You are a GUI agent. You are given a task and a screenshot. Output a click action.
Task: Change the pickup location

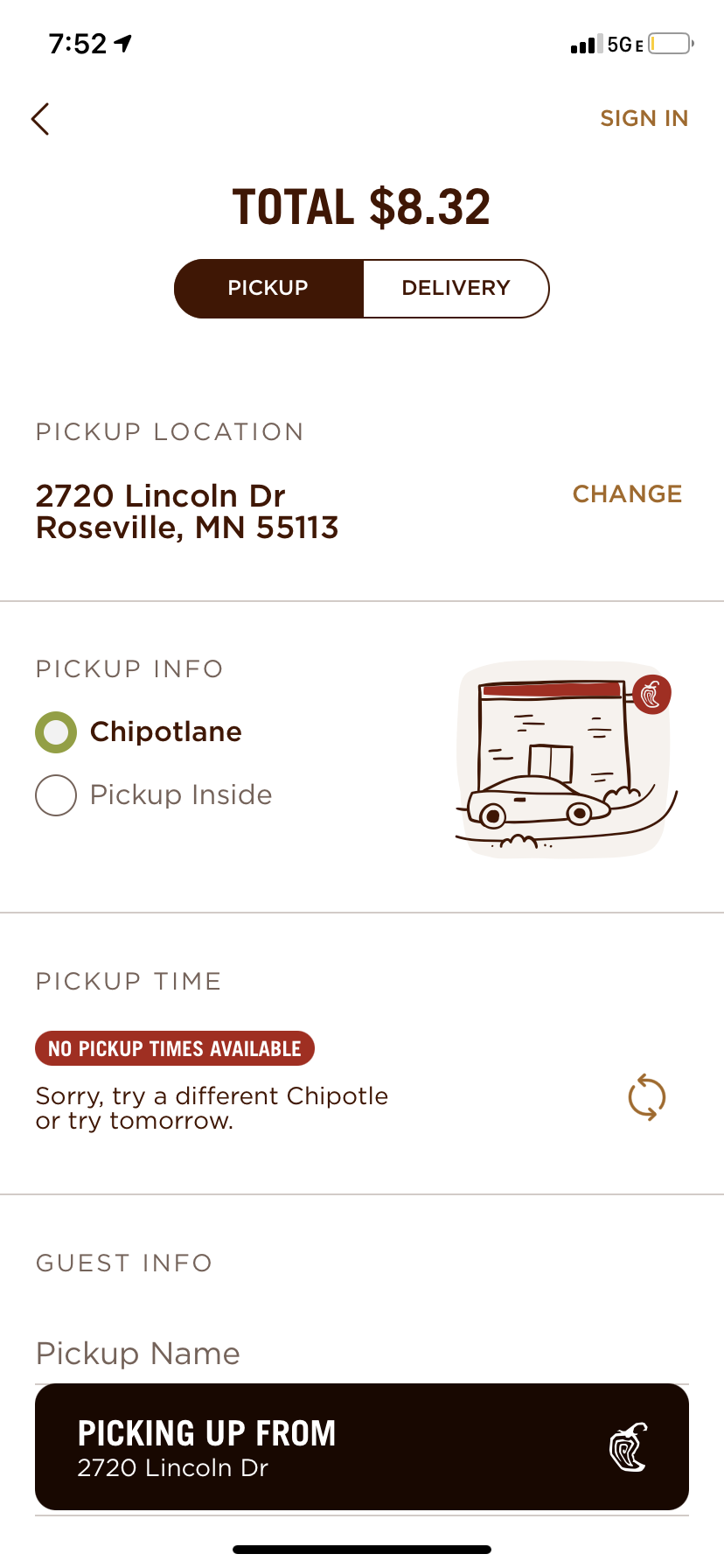(x=627, y=494)
